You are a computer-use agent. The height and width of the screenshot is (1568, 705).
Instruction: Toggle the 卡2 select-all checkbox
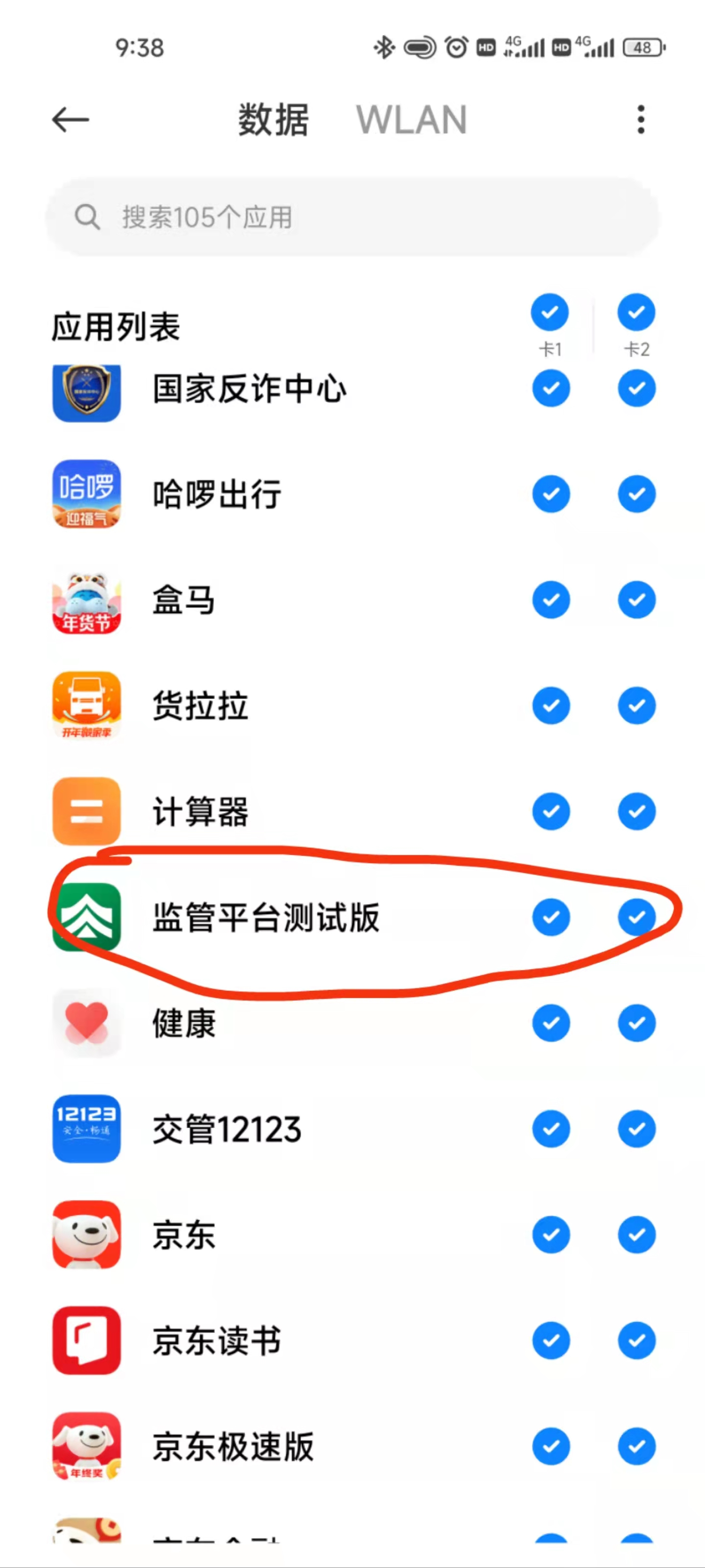point(636,313)
